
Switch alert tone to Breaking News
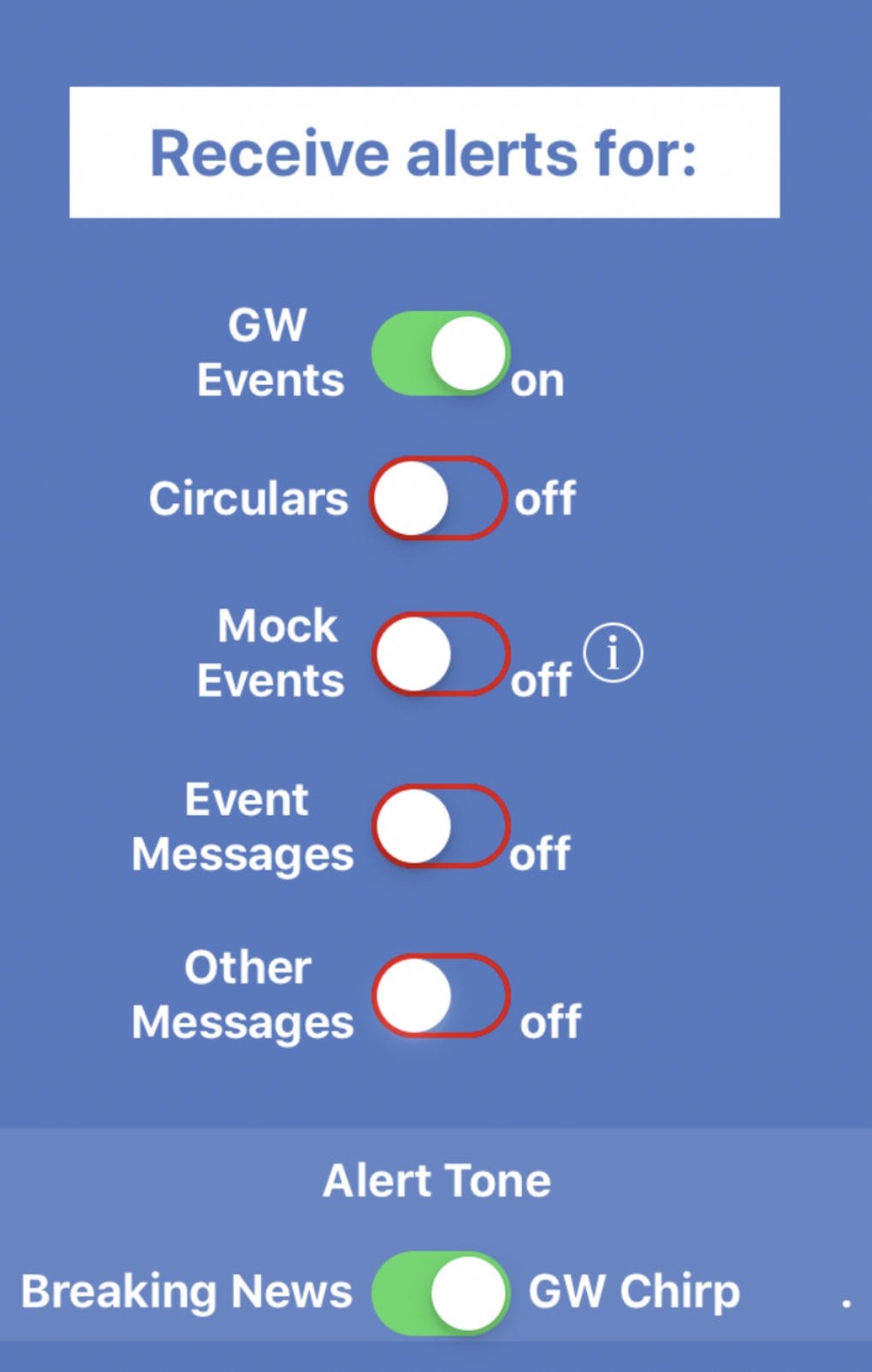point(441,1292)
